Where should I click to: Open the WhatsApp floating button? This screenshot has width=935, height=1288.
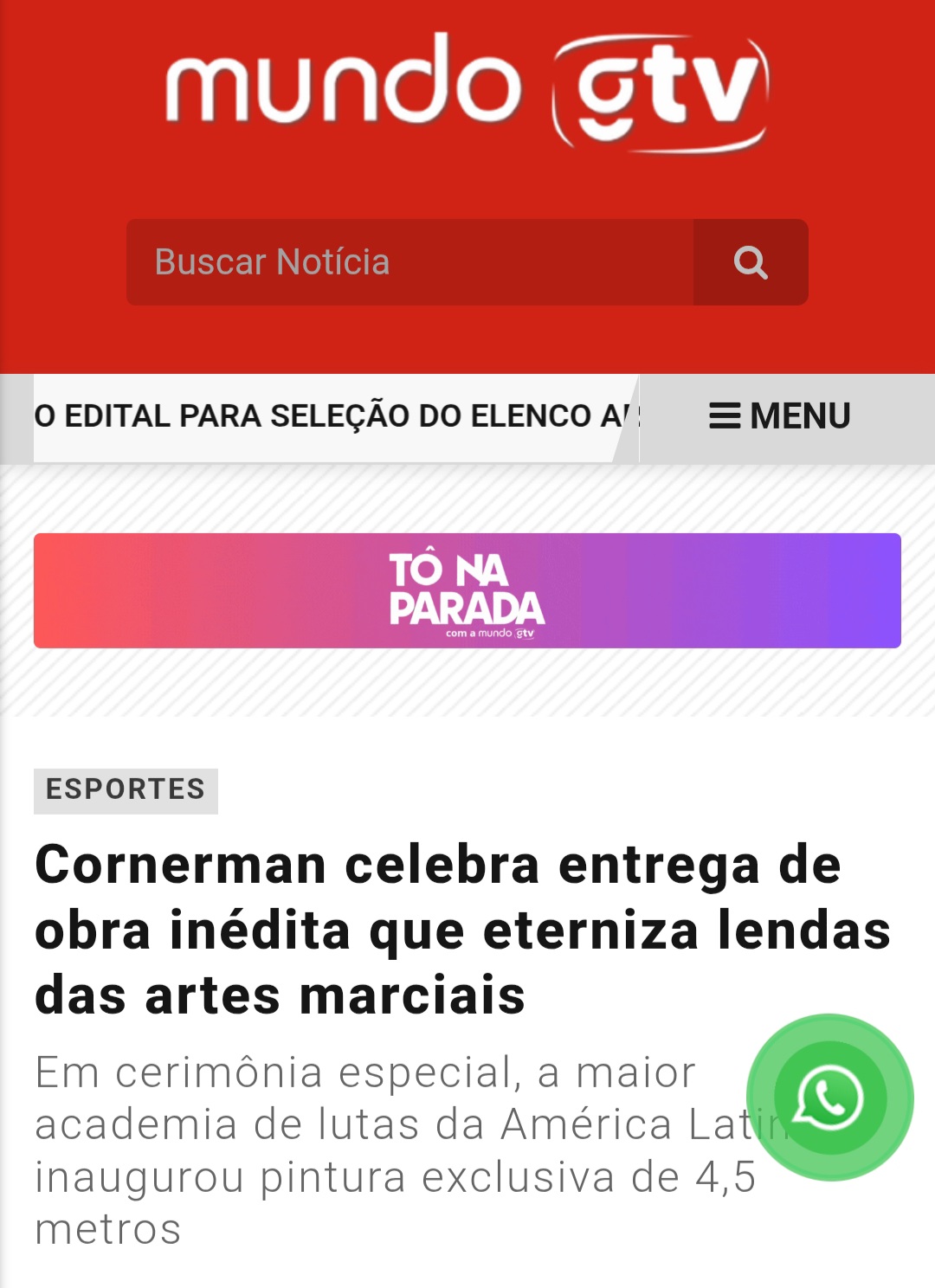(829, 1098)
